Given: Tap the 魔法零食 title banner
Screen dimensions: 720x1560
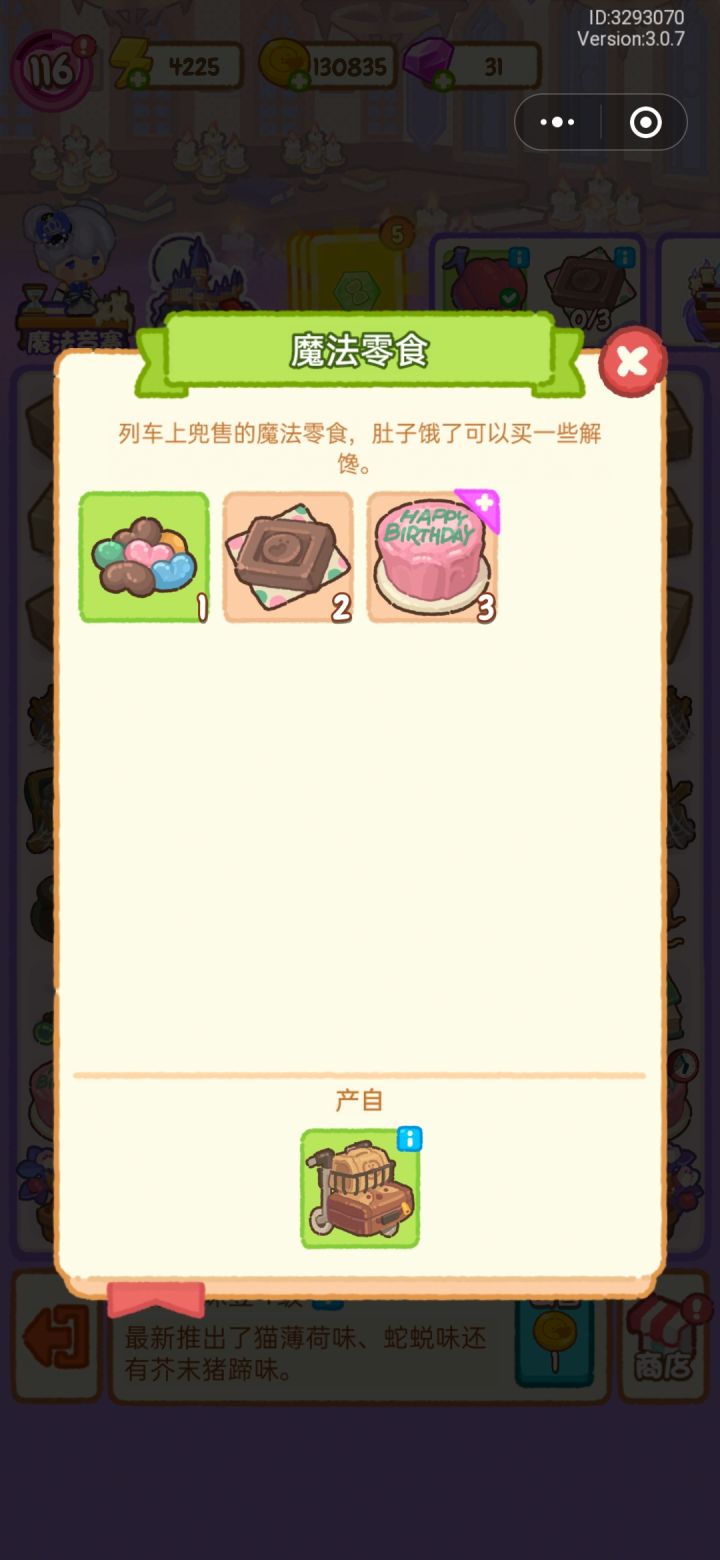Looking at the screenshot, I should [x=360, y=350].
